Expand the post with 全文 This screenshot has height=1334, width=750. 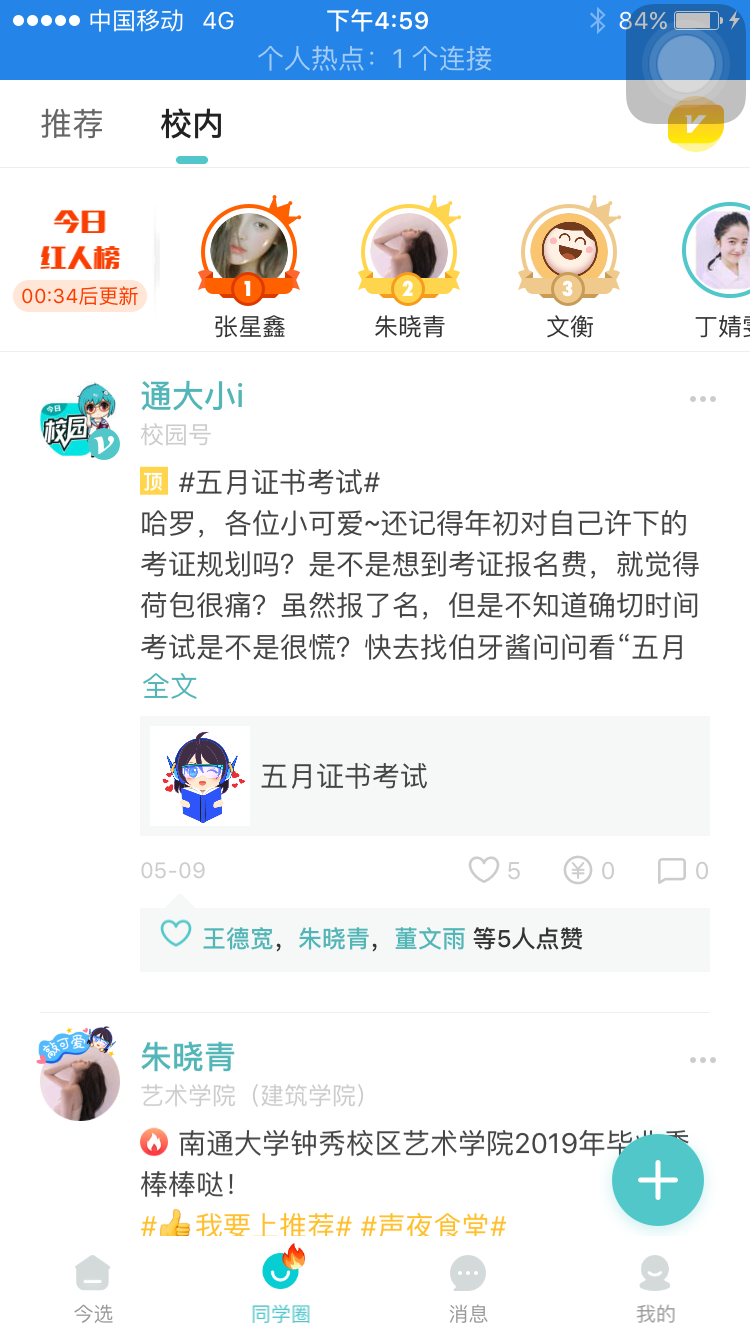(x=169, y=686)
